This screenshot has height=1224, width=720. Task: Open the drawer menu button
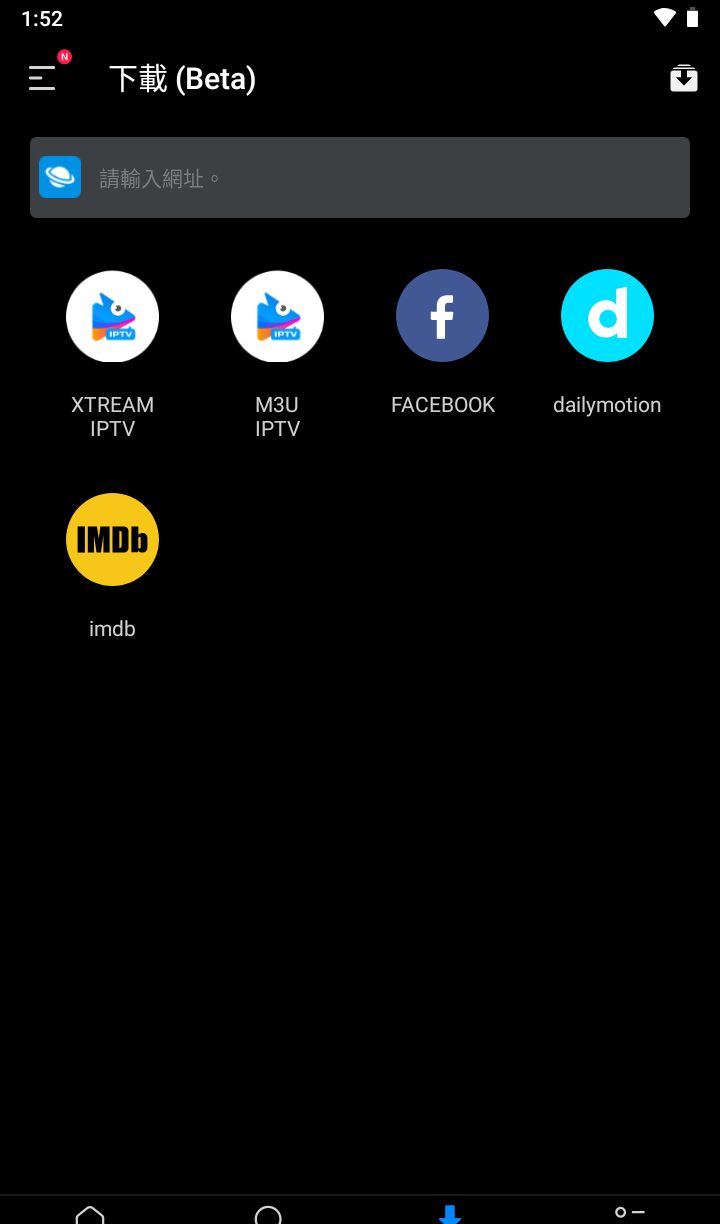click(43, 78)
